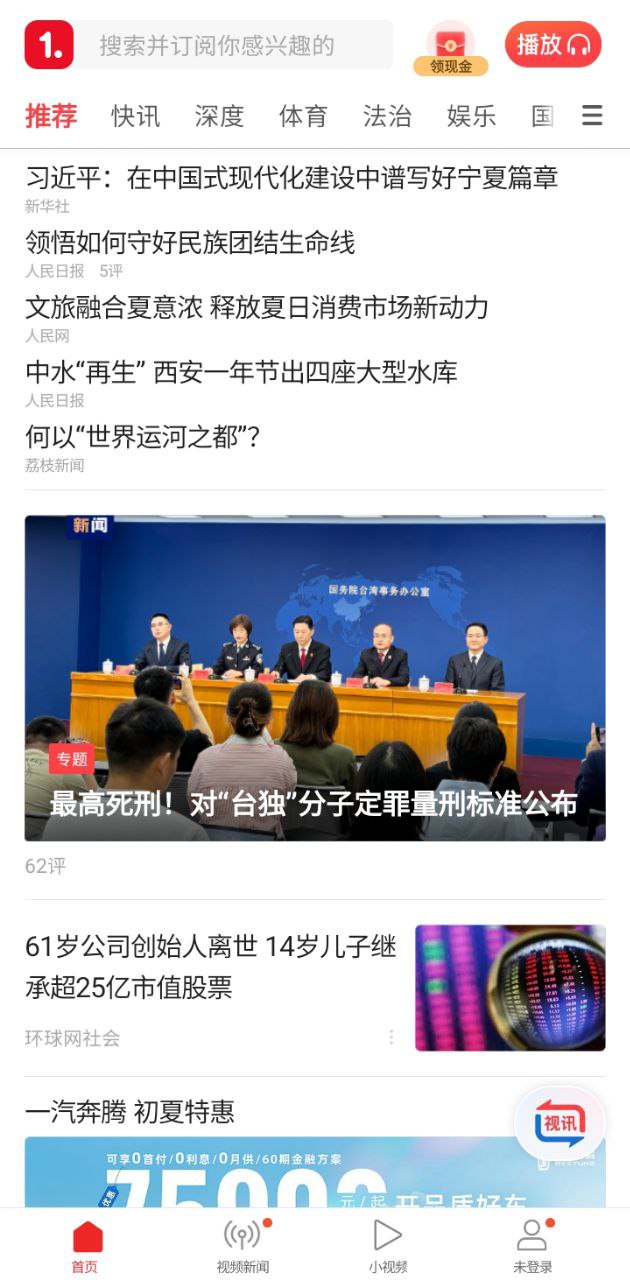Switch to the 娱乐 tab
The height and width of the screenshot is (1280, 630).
pyautogui.click(x=471, y=116)
